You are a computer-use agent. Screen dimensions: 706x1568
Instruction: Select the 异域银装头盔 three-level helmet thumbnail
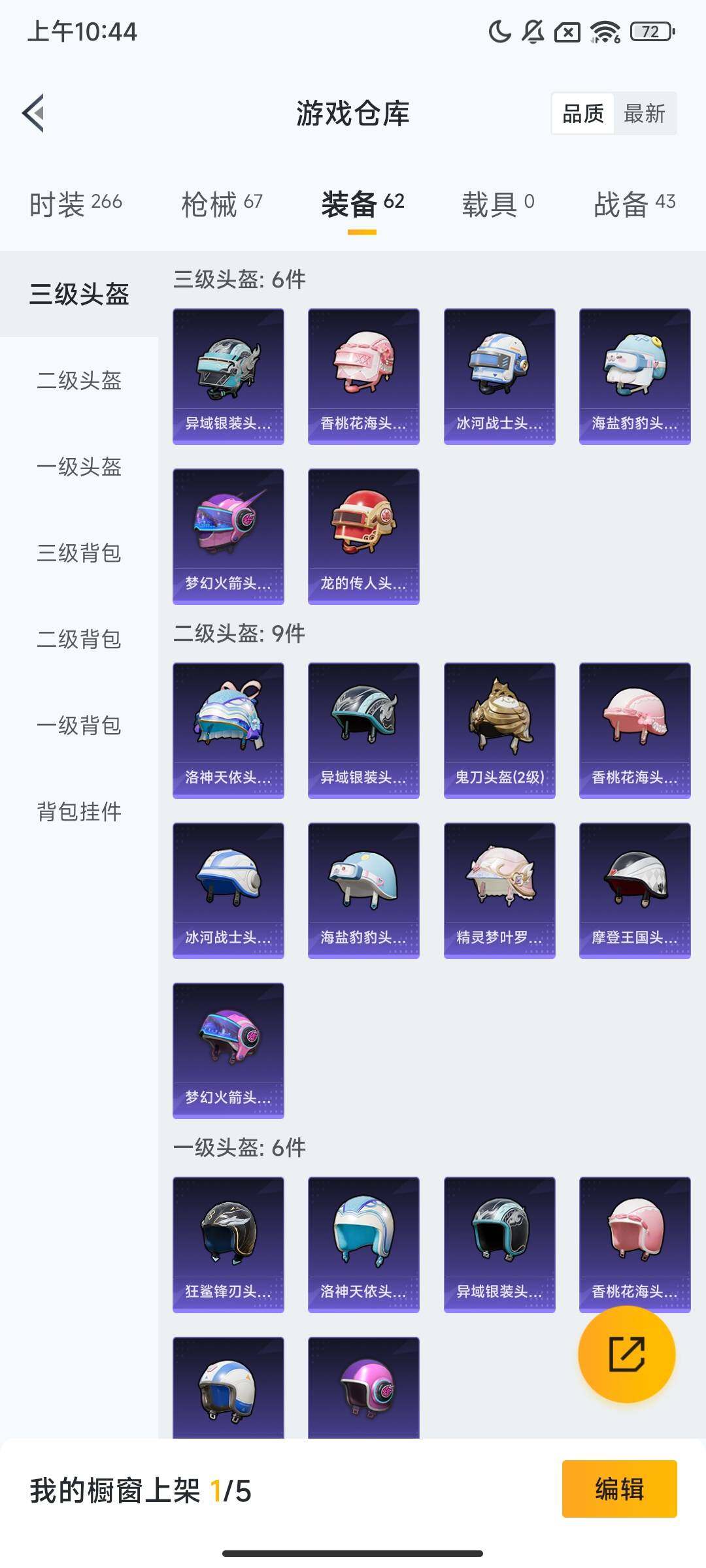pos(228,376)
